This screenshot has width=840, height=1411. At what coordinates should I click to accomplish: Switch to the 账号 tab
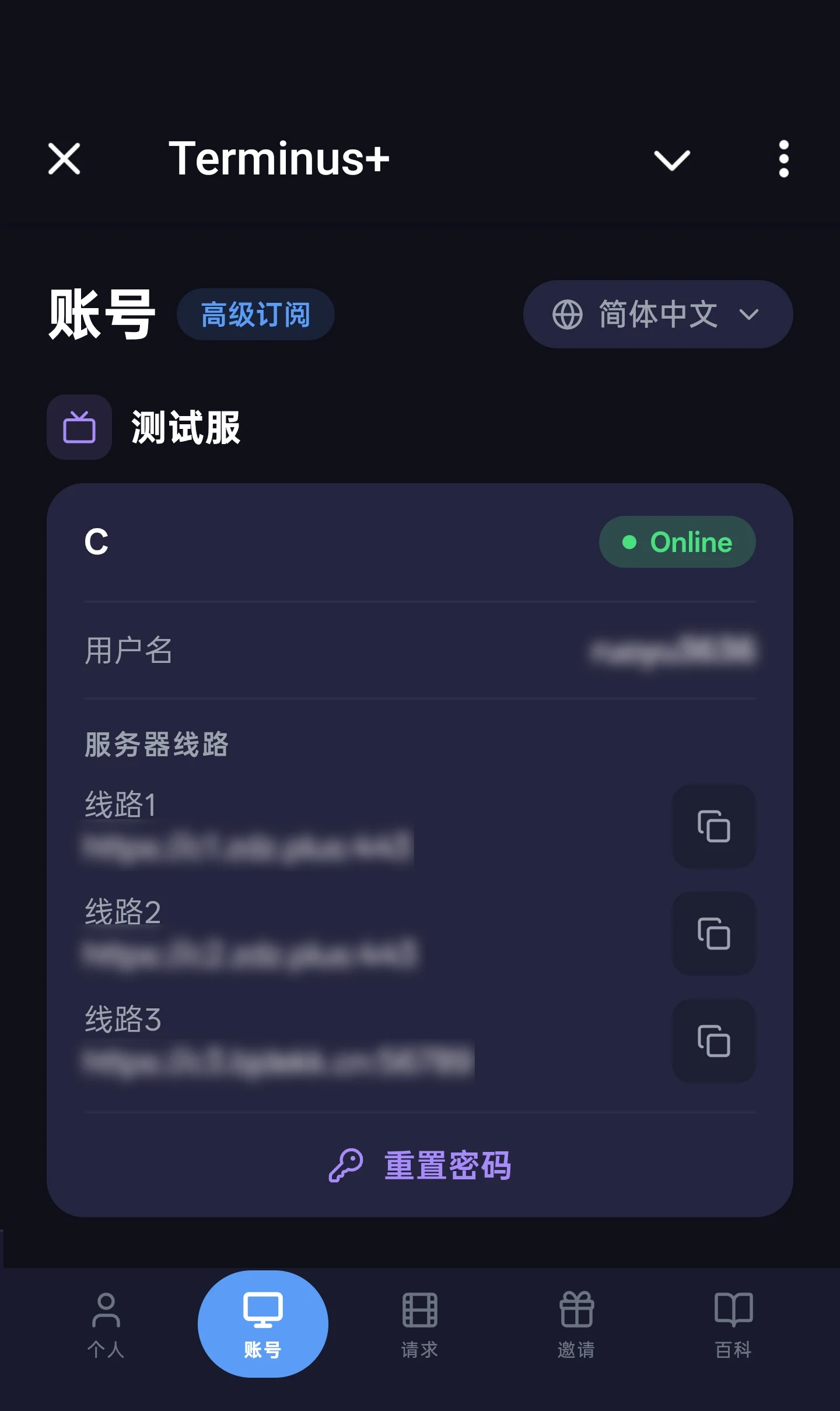(264, 1323)
